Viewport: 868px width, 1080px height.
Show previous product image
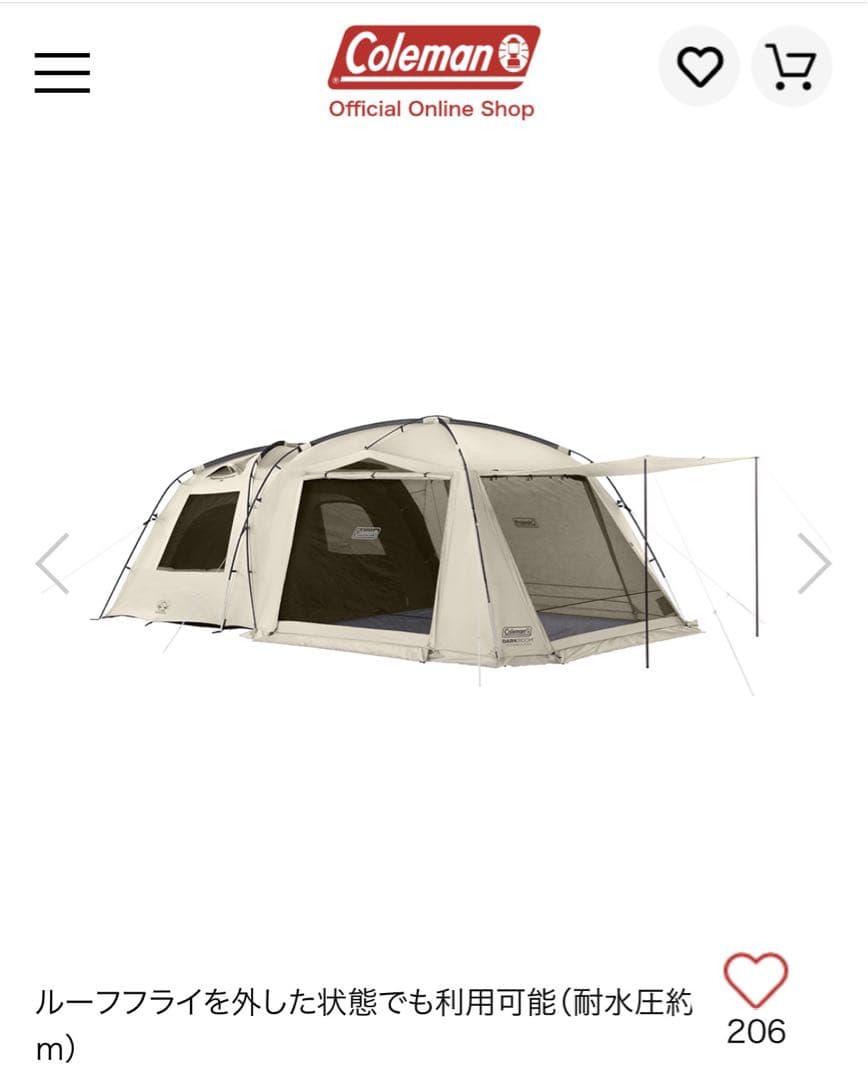52,563
